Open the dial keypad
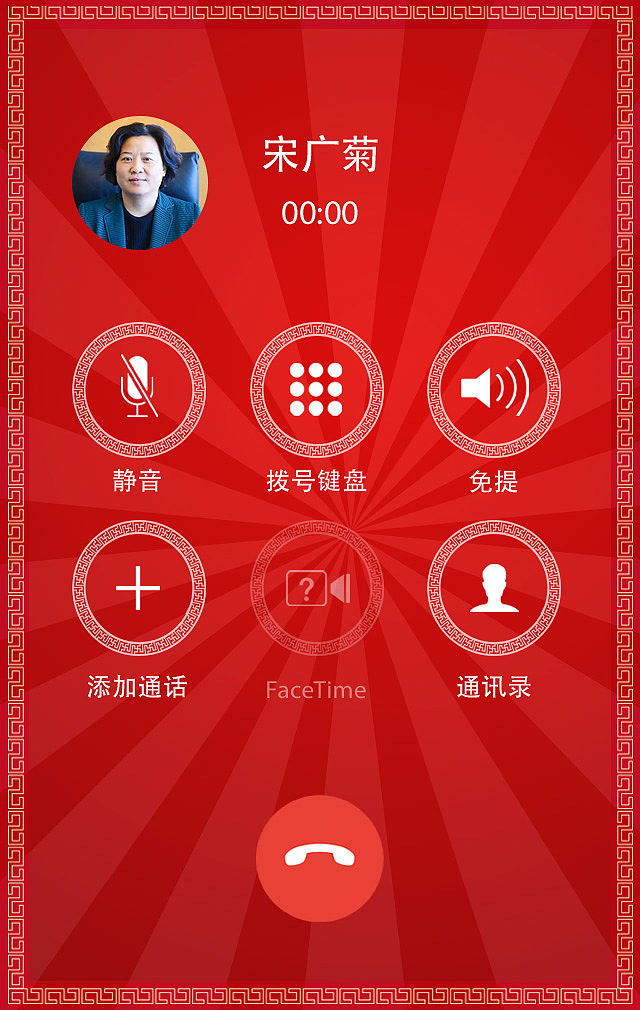The image size is (640, 1010). point(316,388)
